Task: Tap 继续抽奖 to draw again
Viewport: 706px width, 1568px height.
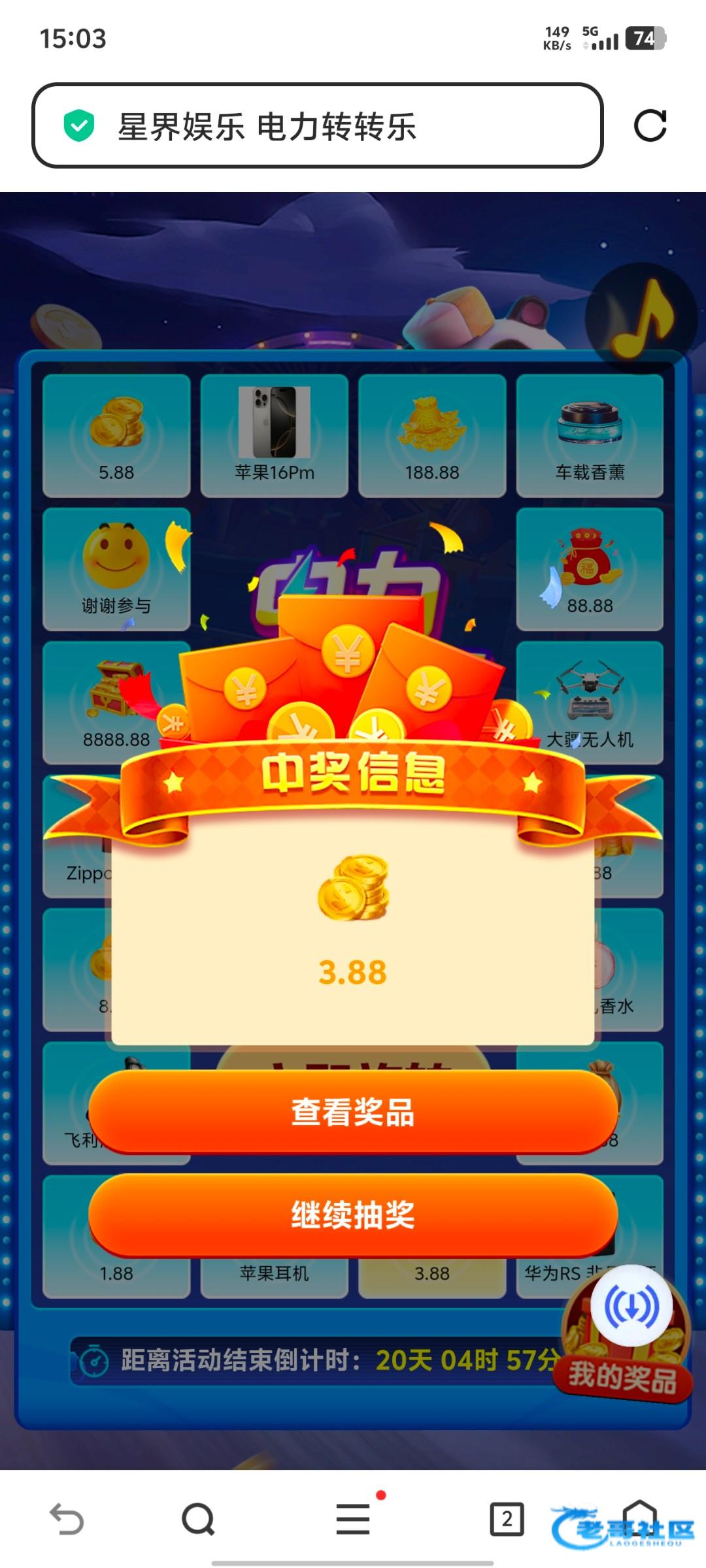Action: [353, 1215]
